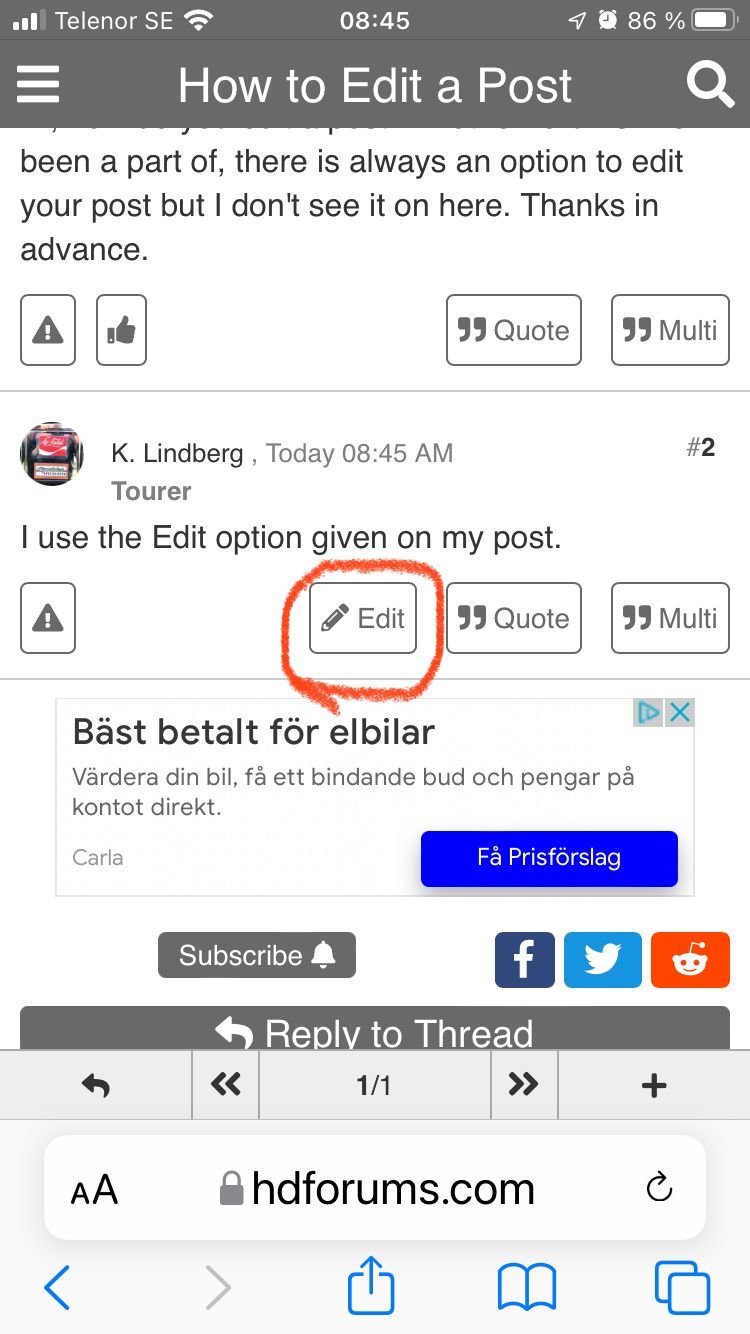The height and width of the screenshot is (1334, 750).
Task: Quote the post ending 'Thanks in advance'
Action: (513, 330)
